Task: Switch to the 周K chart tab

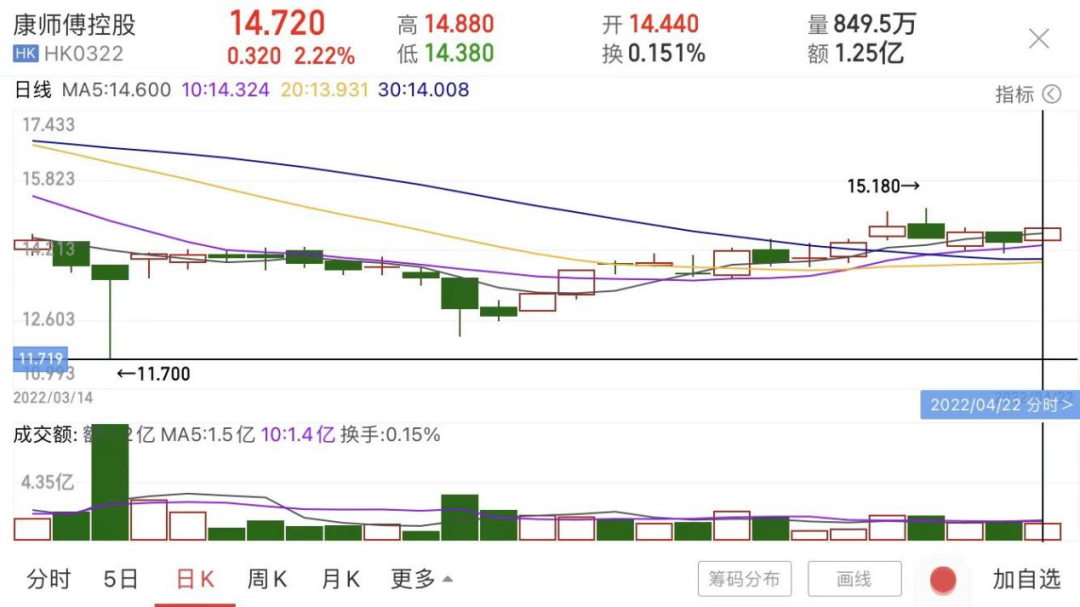Action: [267, 579]
